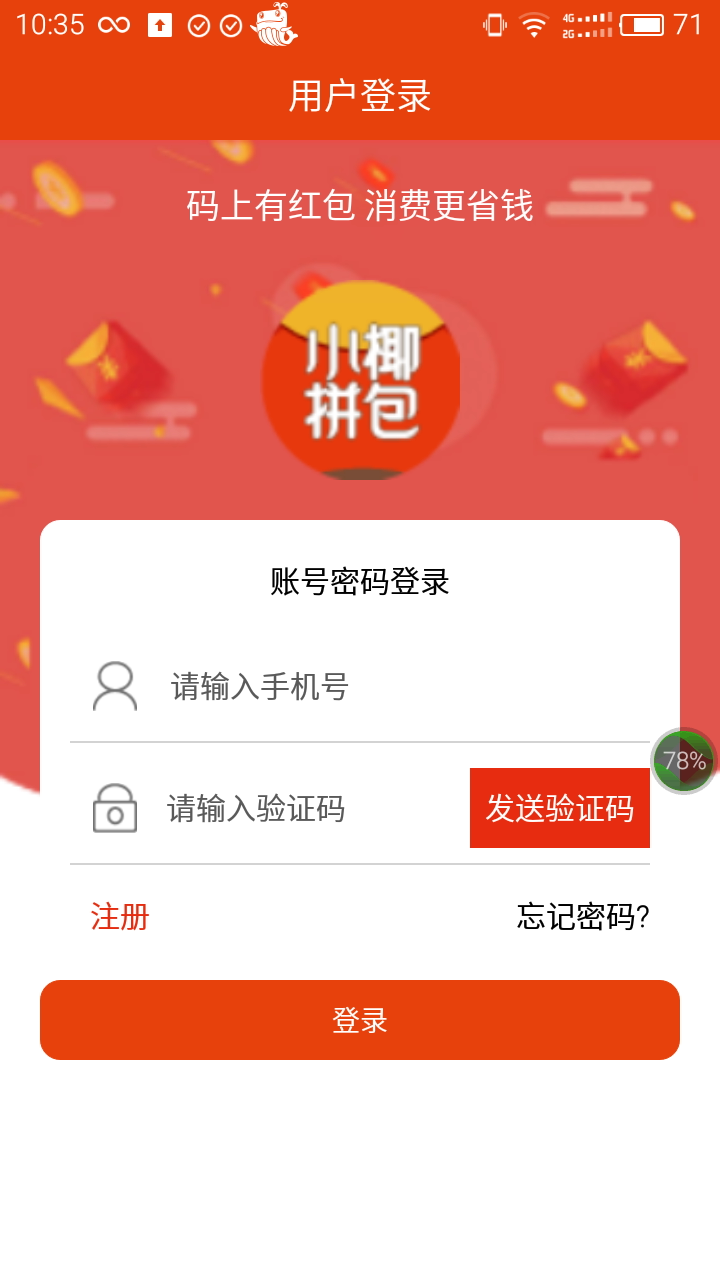Click the second circled checkmark status icon

pos(232,25)
